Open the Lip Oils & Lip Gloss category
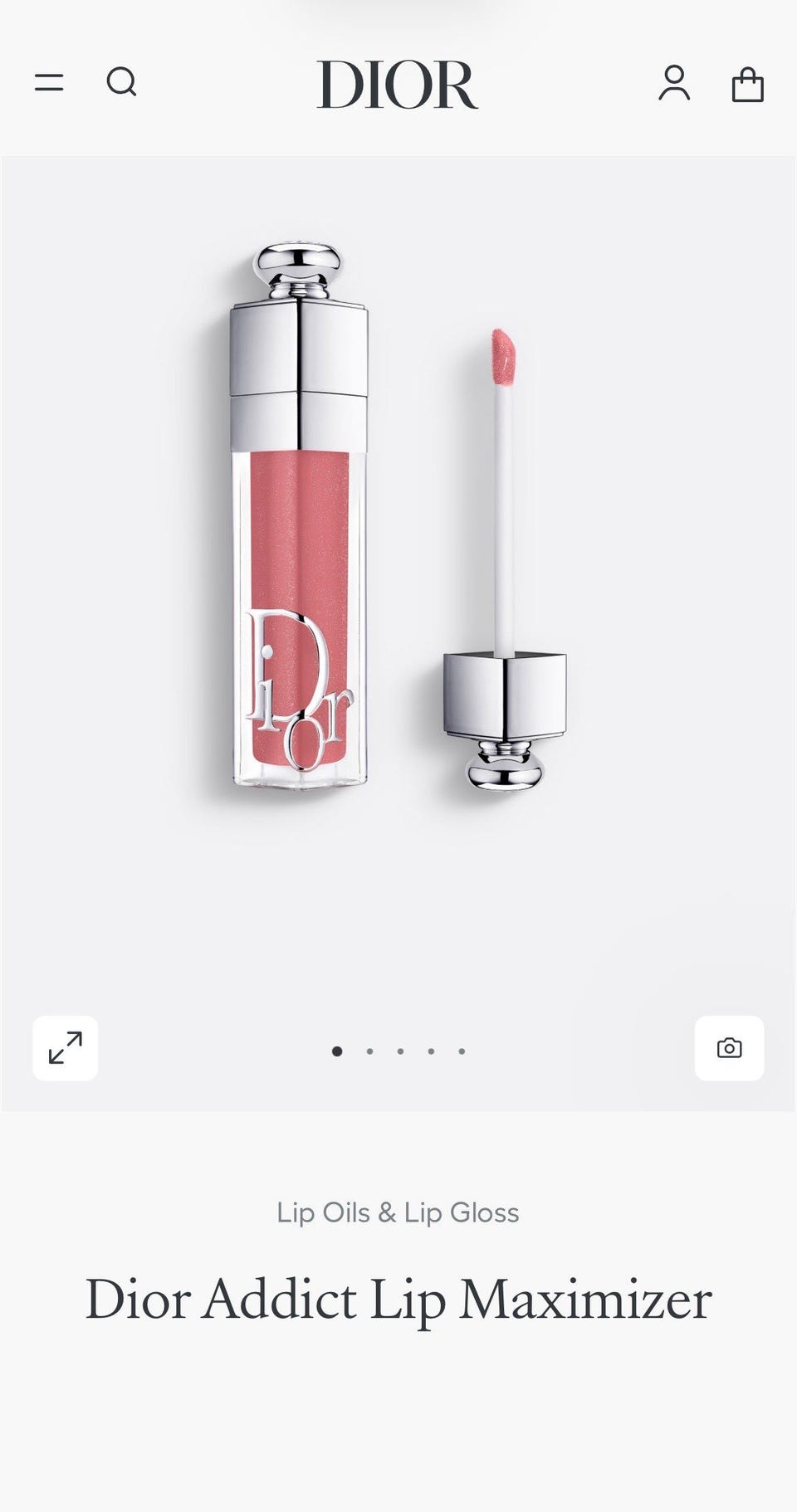The width and height of the screenshot is (797, 1512). pos(398,1212)
